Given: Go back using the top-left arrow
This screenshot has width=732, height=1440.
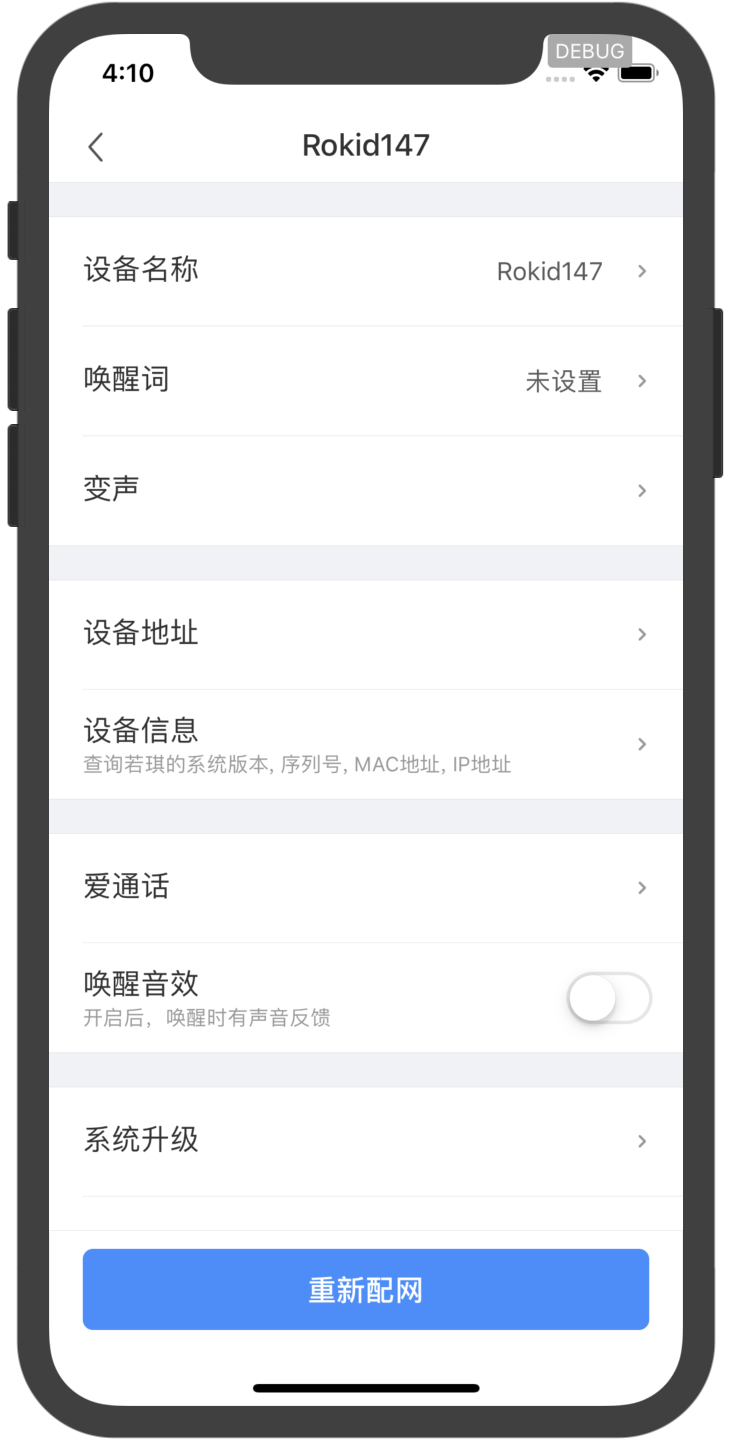Looking at the screenshot, I should (96, 147).
